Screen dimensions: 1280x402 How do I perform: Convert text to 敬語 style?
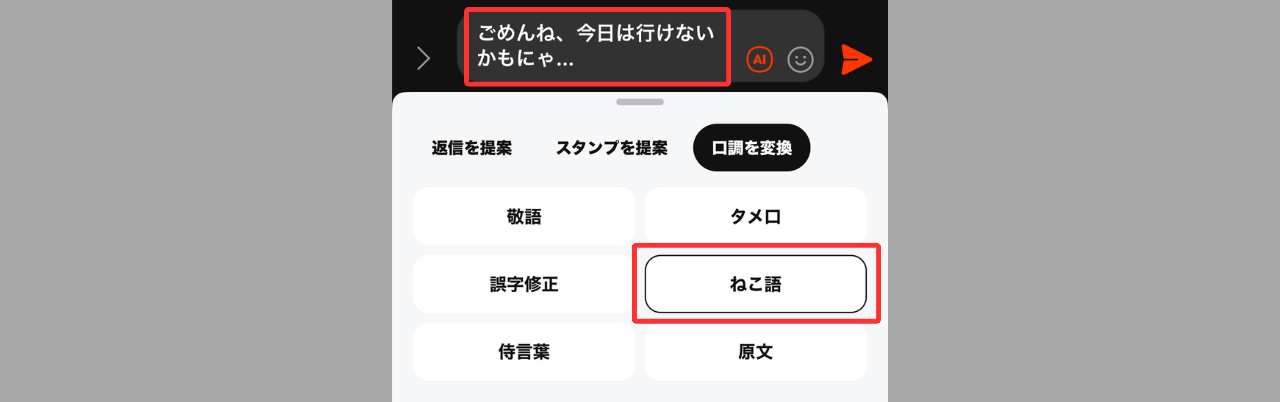click(x=524, y=216)
